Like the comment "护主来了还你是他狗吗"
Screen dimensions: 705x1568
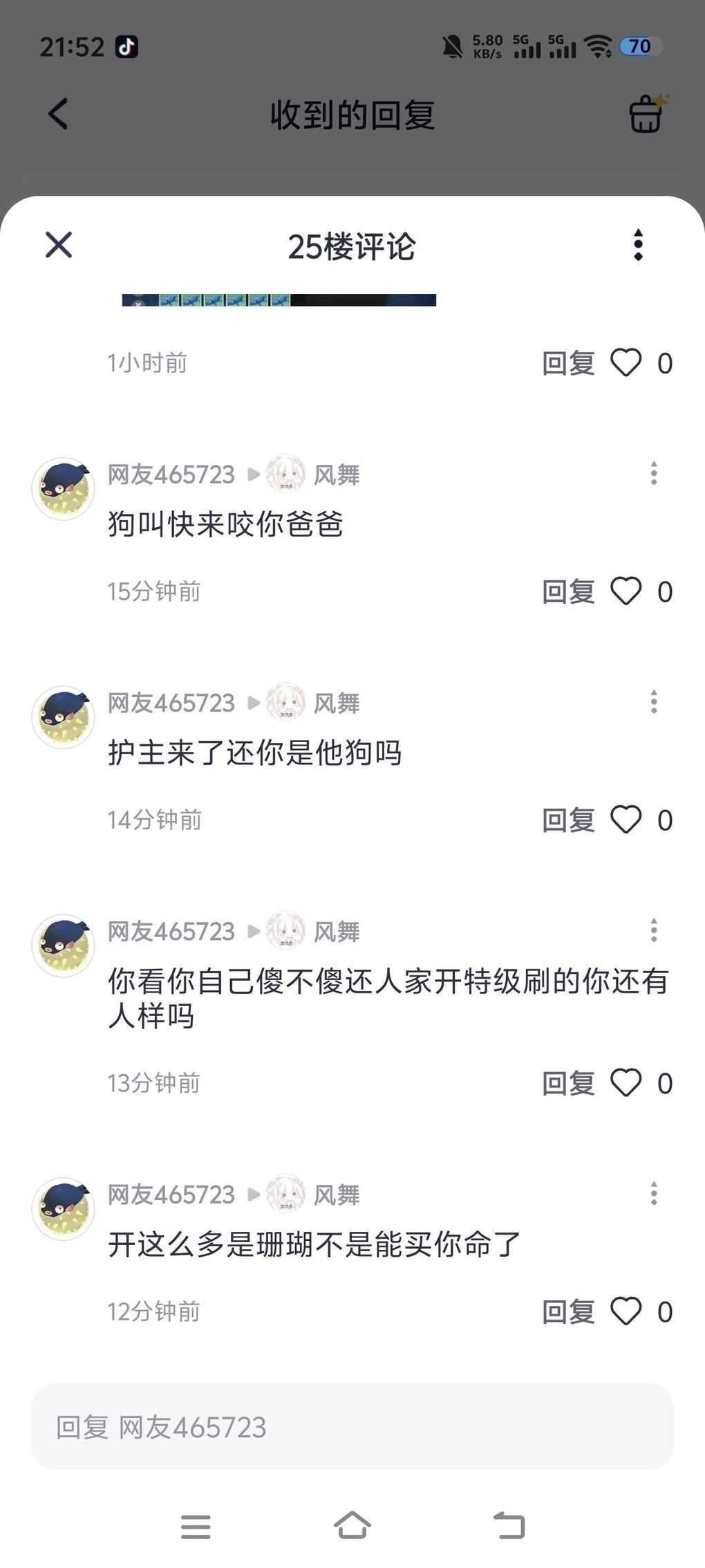click(x=626, y=820)
